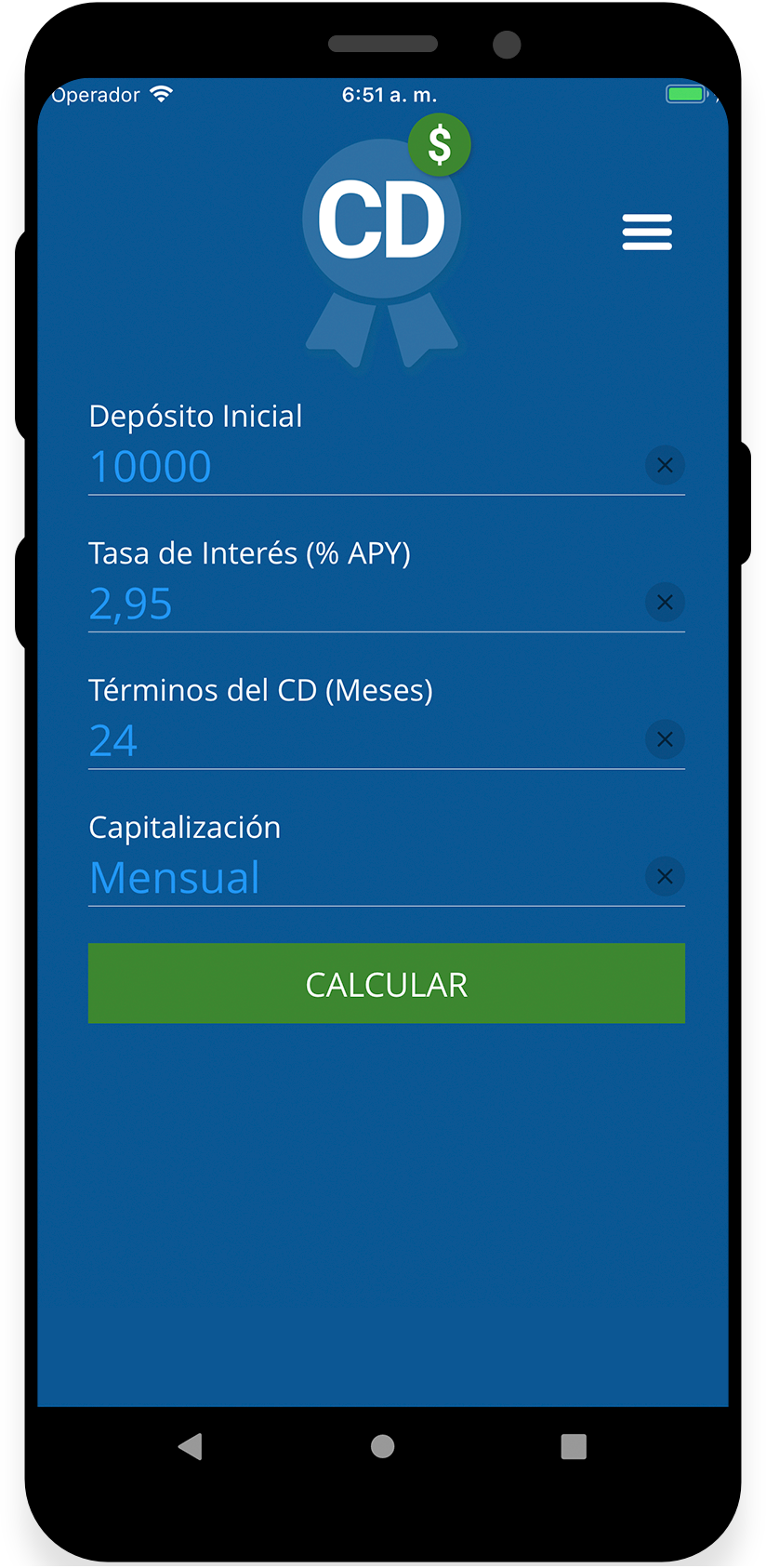766x1568 pixels.
Task: Go back with the system back button
Action: pos(191,1446)
